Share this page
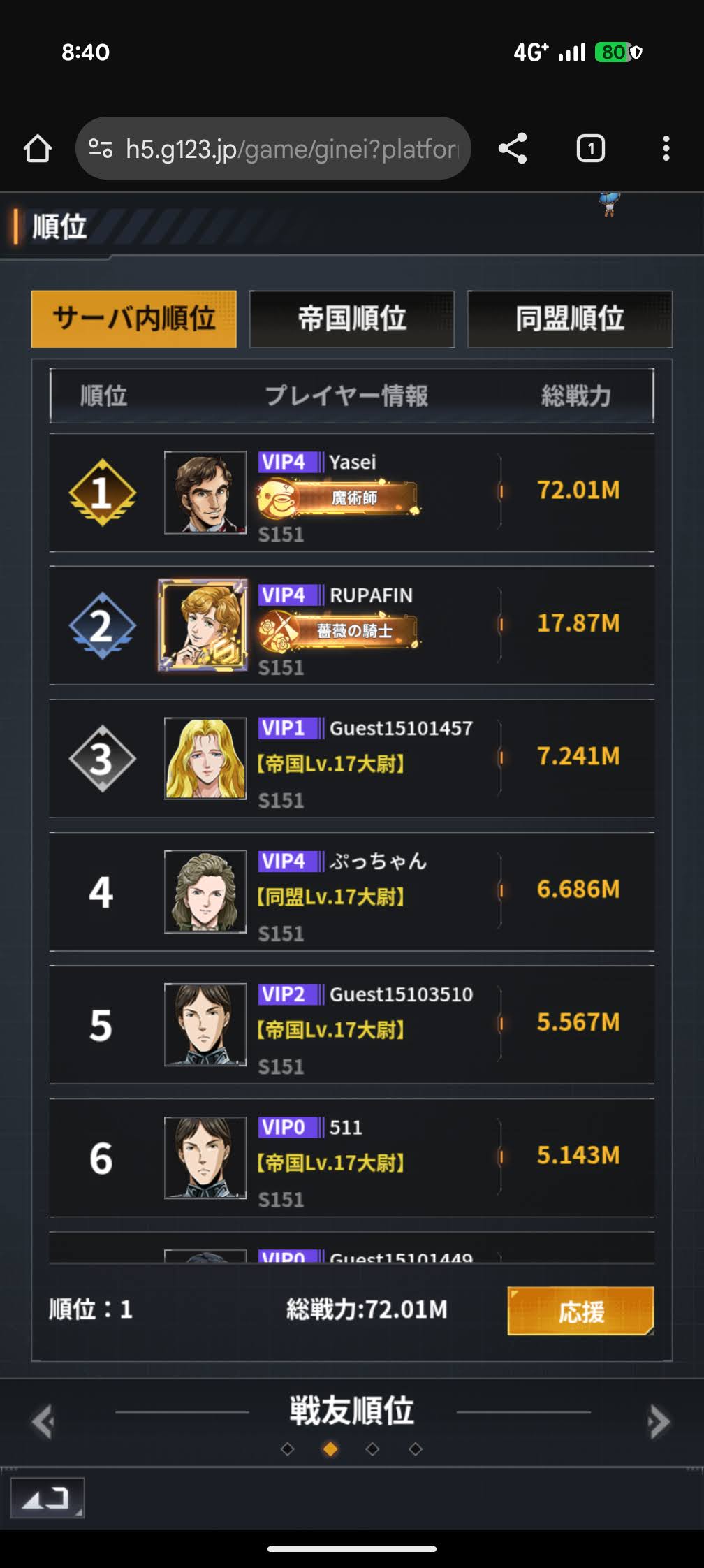The image size is (704, 1568). (513, 148)
